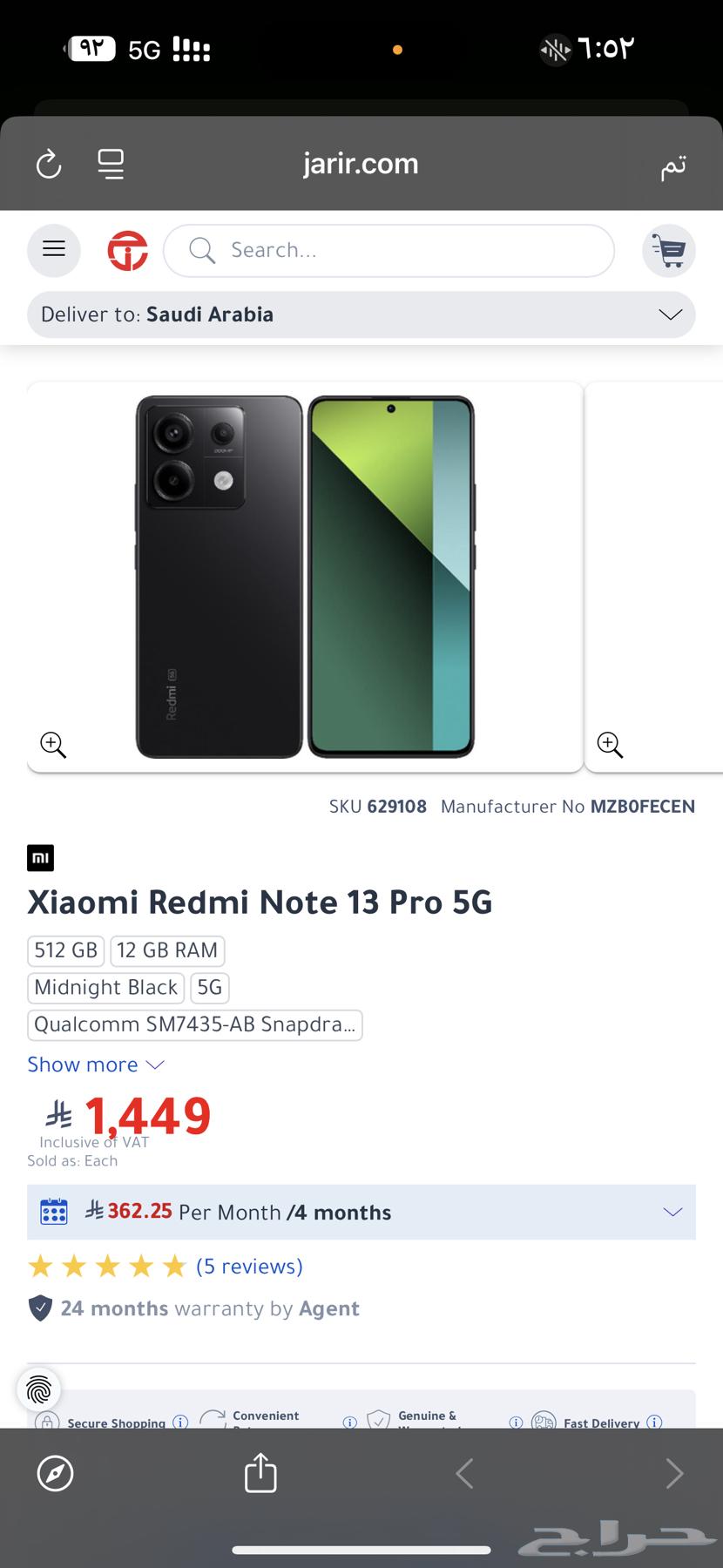Expand Show more specifications
The width and height of the screenshot is (723, 1568).
pyautogui.click(x=96, y=1064)
